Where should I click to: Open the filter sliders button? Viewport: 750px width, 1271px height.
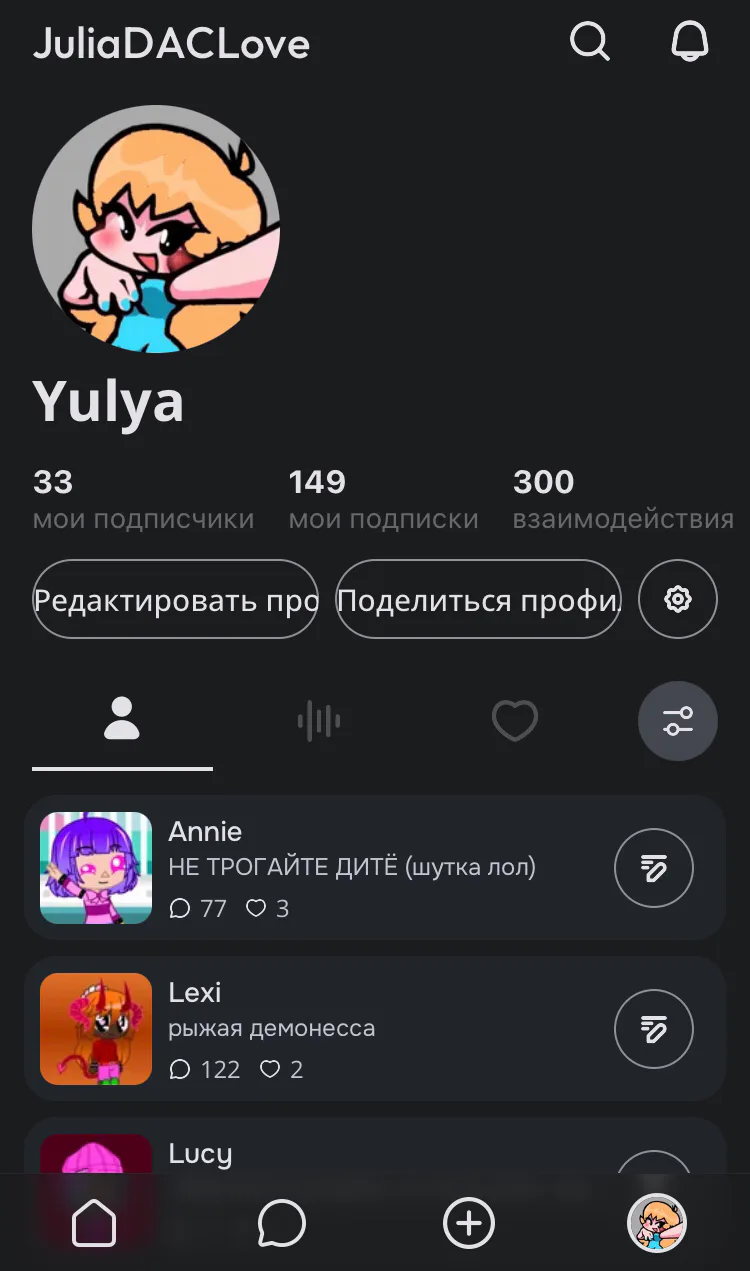678,721
